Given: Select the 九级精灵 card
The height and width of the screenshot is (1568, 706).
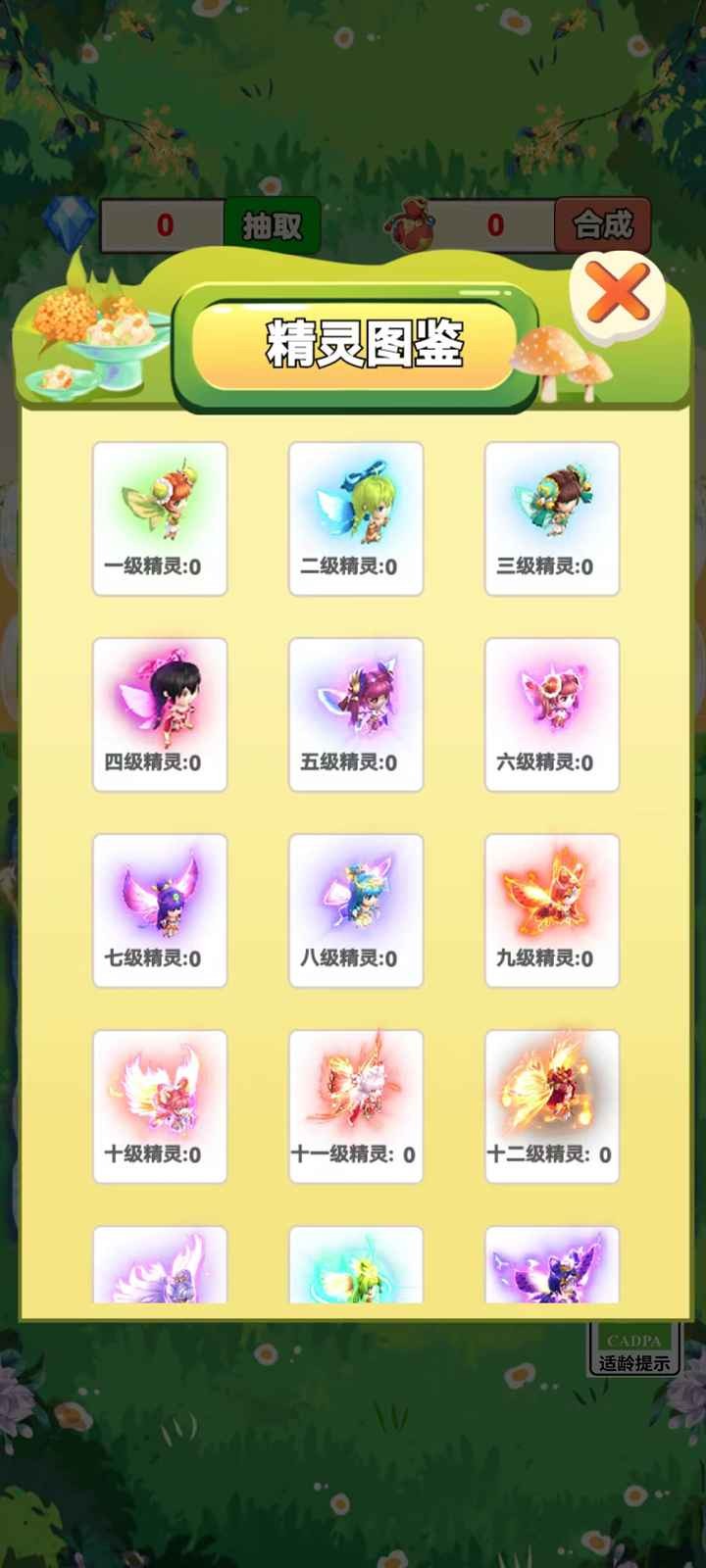Looking at the screenshot, I should [x=552, y=910].
